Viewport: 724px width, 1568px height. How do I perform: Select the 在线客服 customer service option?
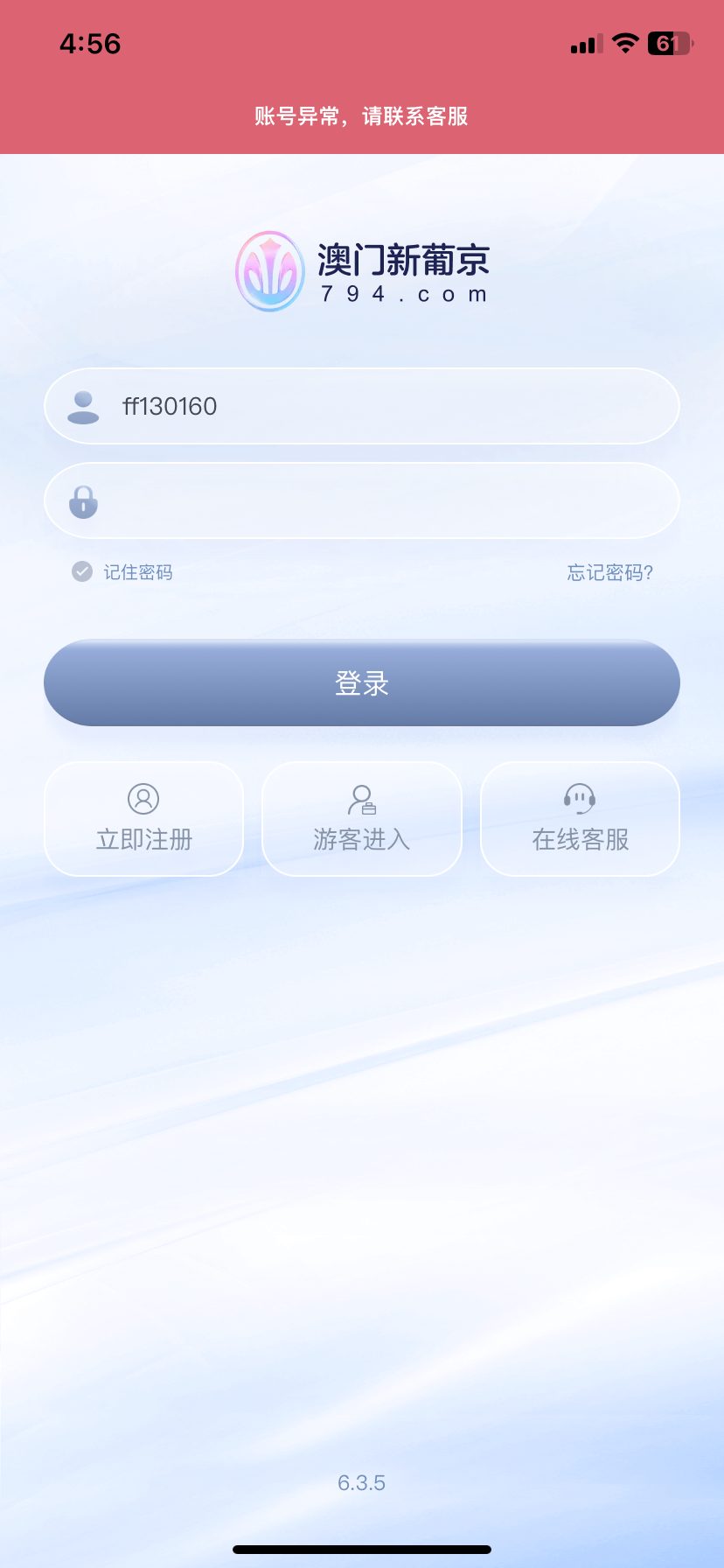click(579, 819)
